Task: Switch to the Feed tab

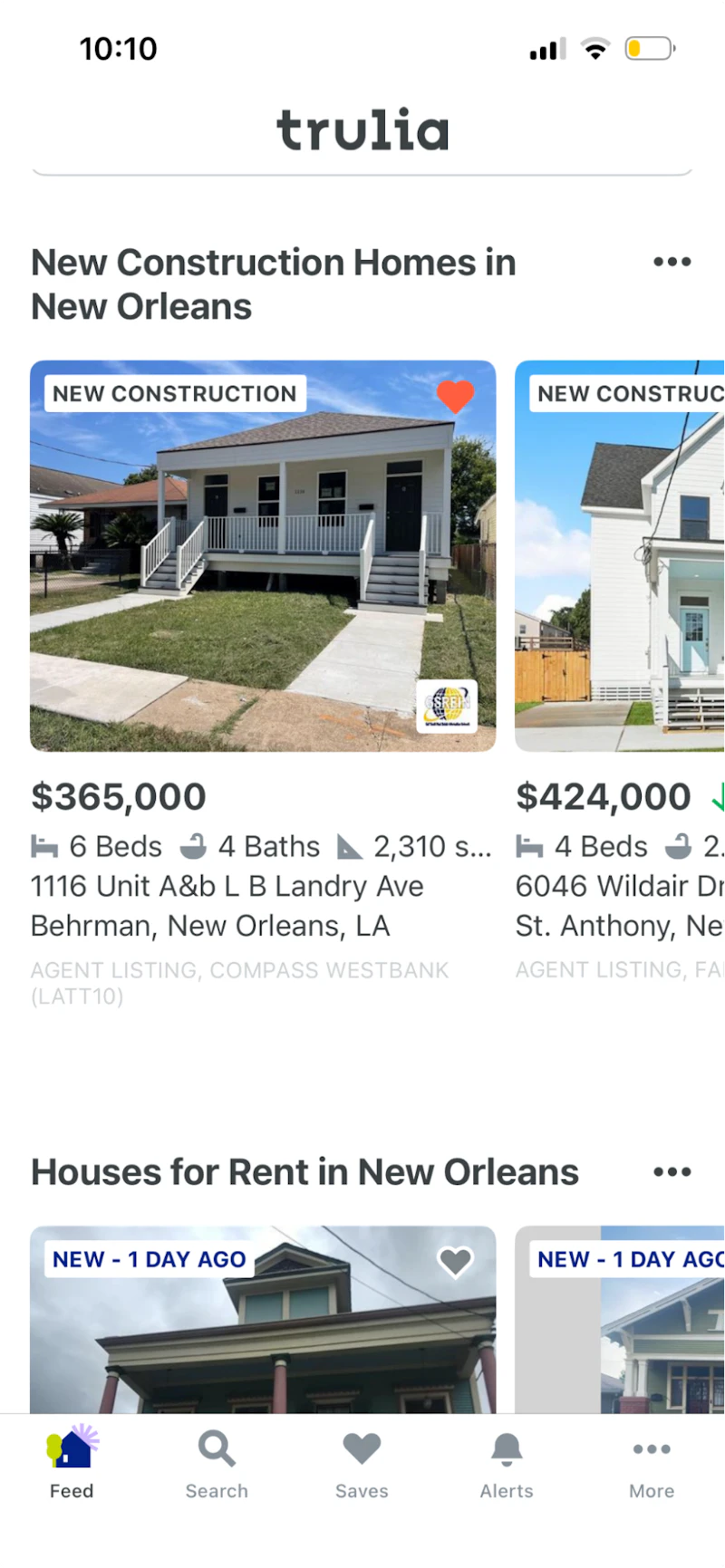Action: [x=72, y=1463]
